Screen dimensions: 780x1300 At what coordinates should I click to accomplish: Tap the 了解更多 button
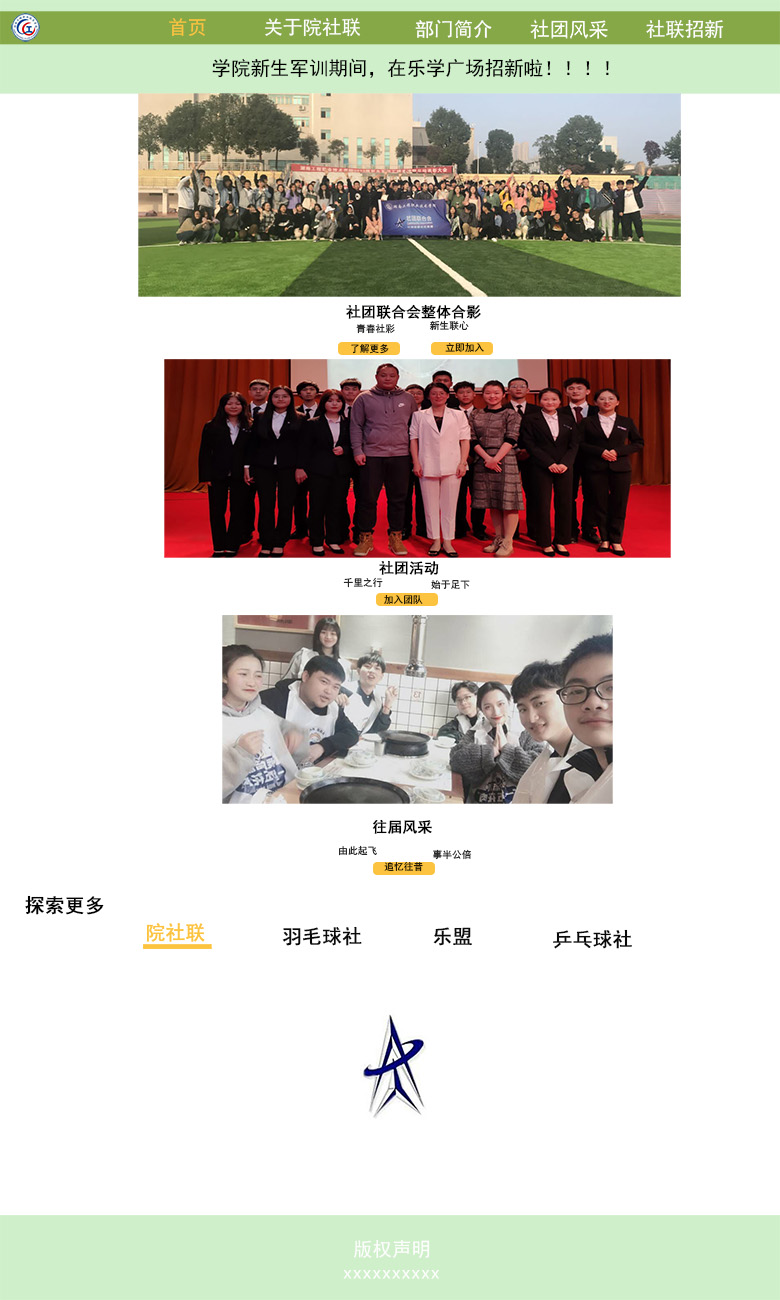[369, 349]
